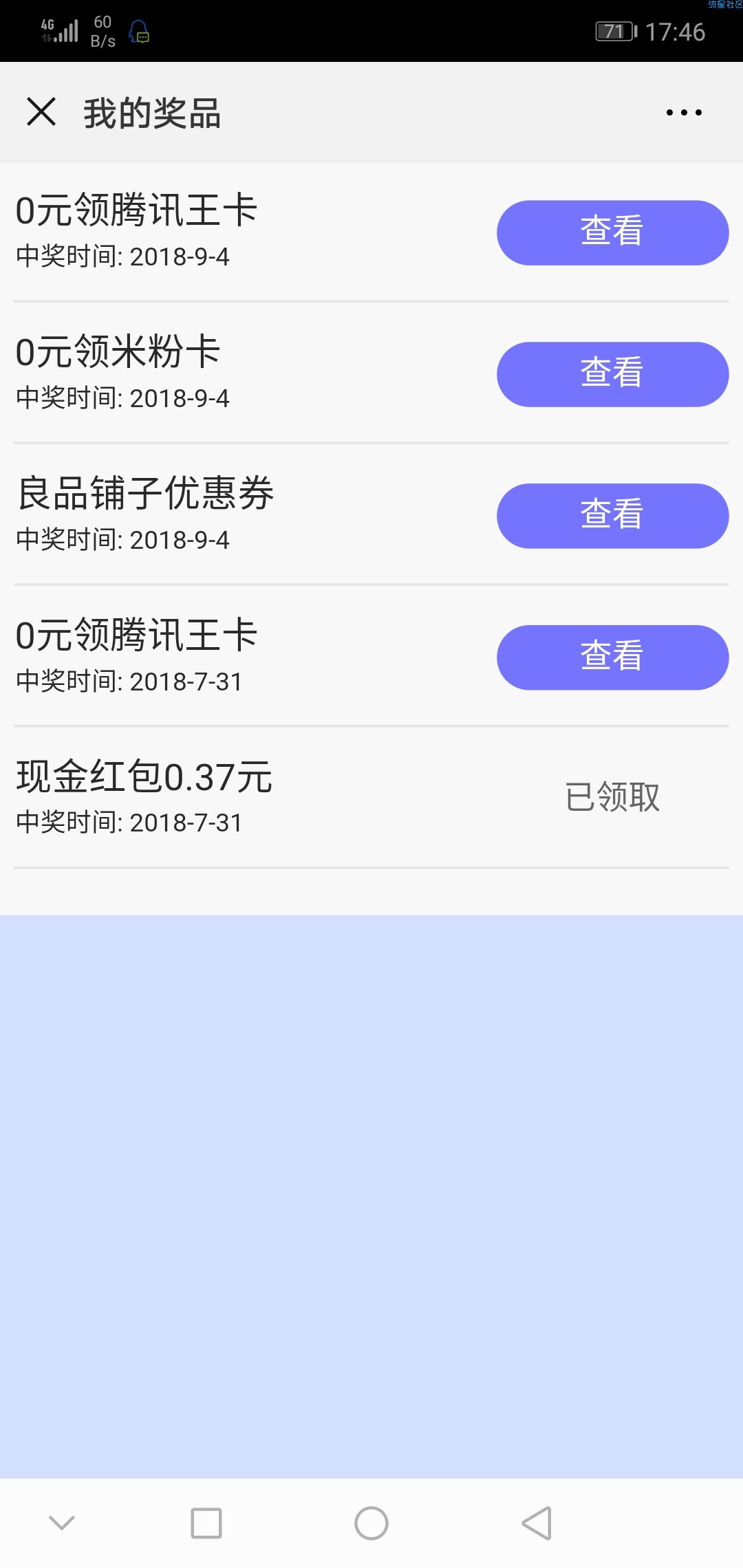Go back with system back button
Screen dimensions: 743x1568
[537, 1523]
